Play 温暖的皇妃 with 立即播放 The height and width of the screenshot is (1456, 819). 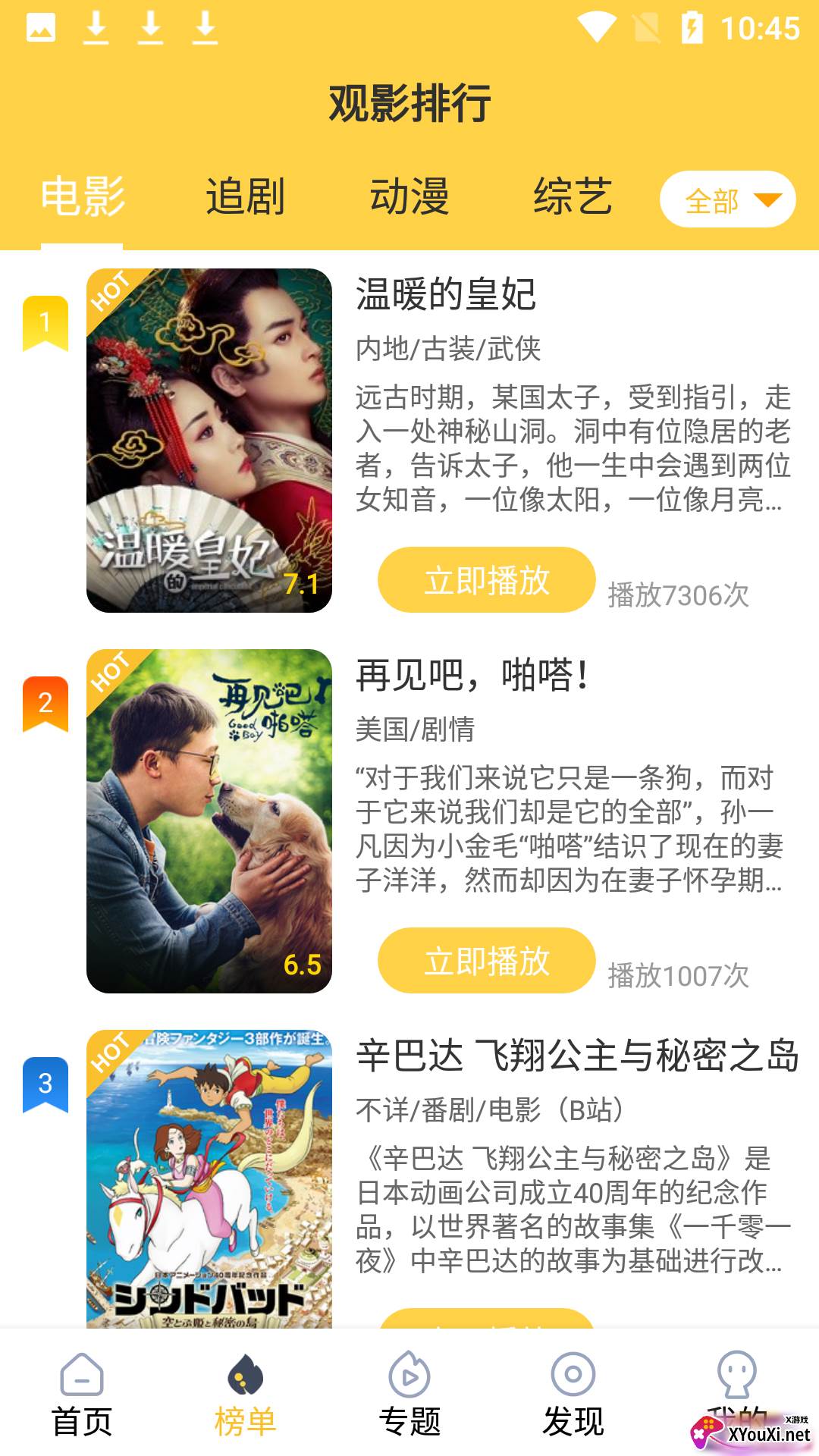[486, 580]
